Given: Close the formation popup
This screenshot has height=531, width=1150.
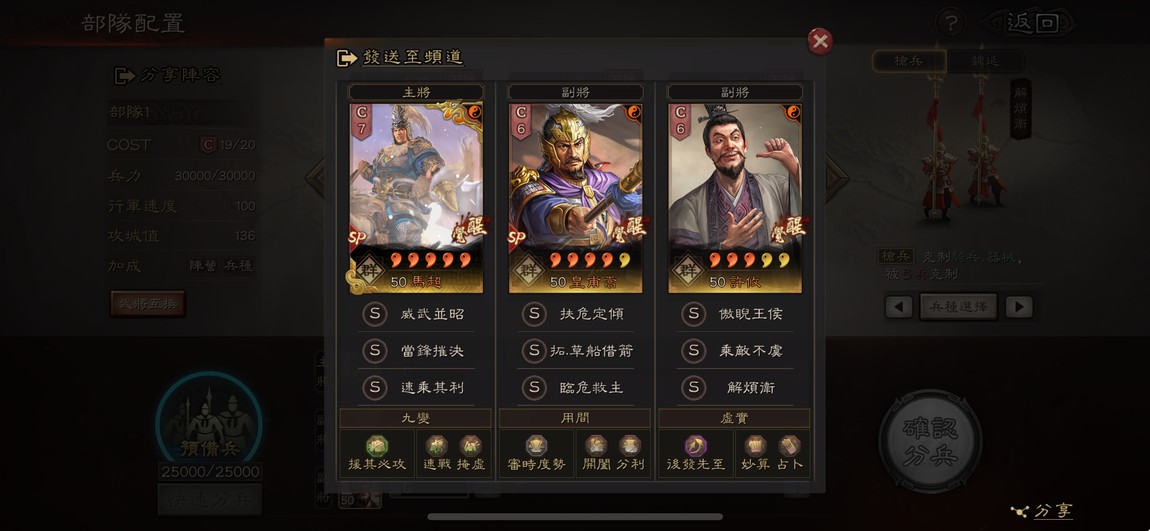Looking at the screenshot, I should (x=820, y=41).
